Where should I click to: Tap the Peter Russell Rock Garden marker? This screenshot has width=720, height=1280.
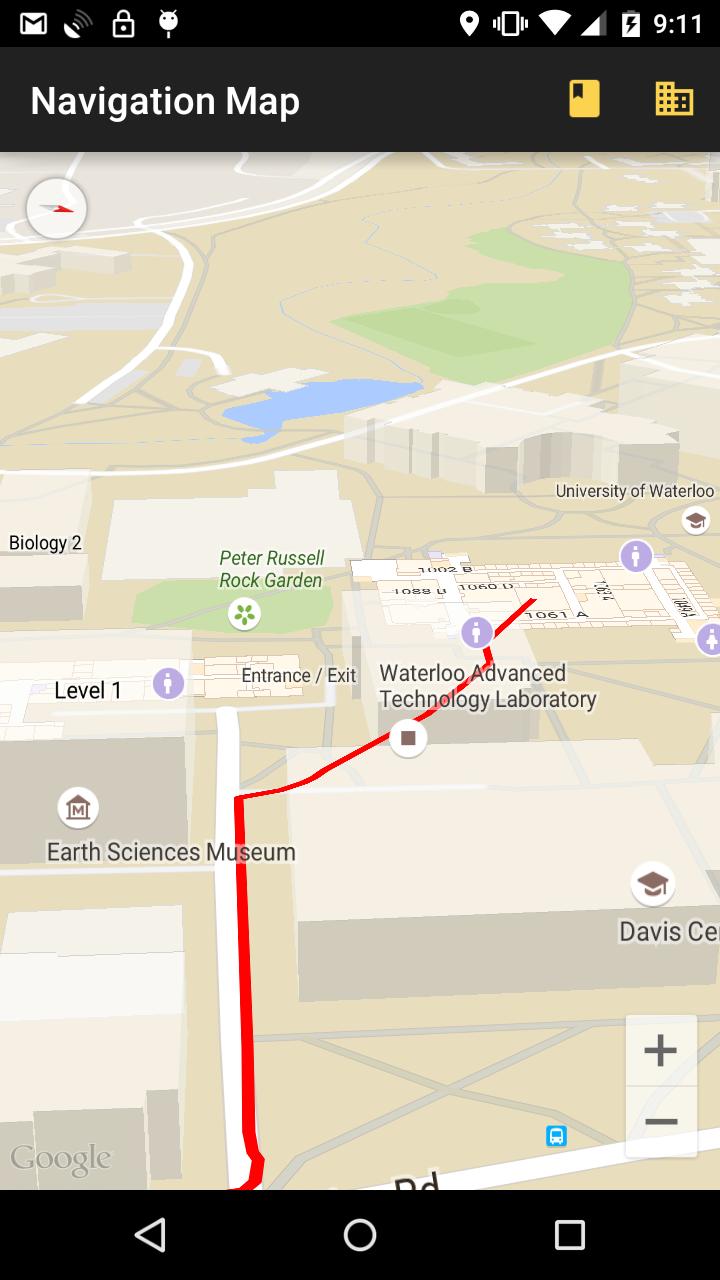[x=244, y=614]
